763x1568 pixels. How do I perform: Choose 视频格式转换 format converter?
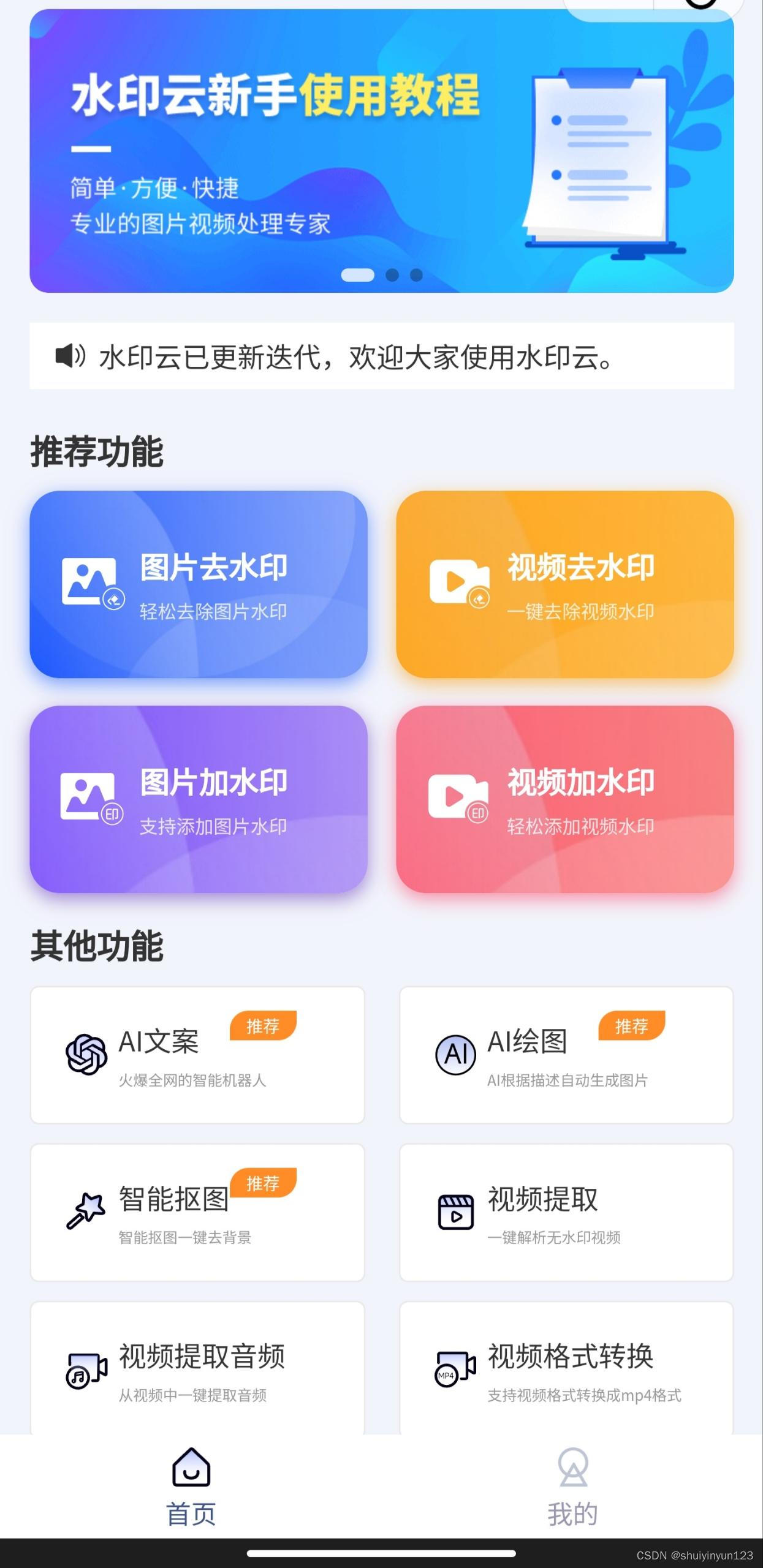pyautogui.click(x=566, y=1368)
